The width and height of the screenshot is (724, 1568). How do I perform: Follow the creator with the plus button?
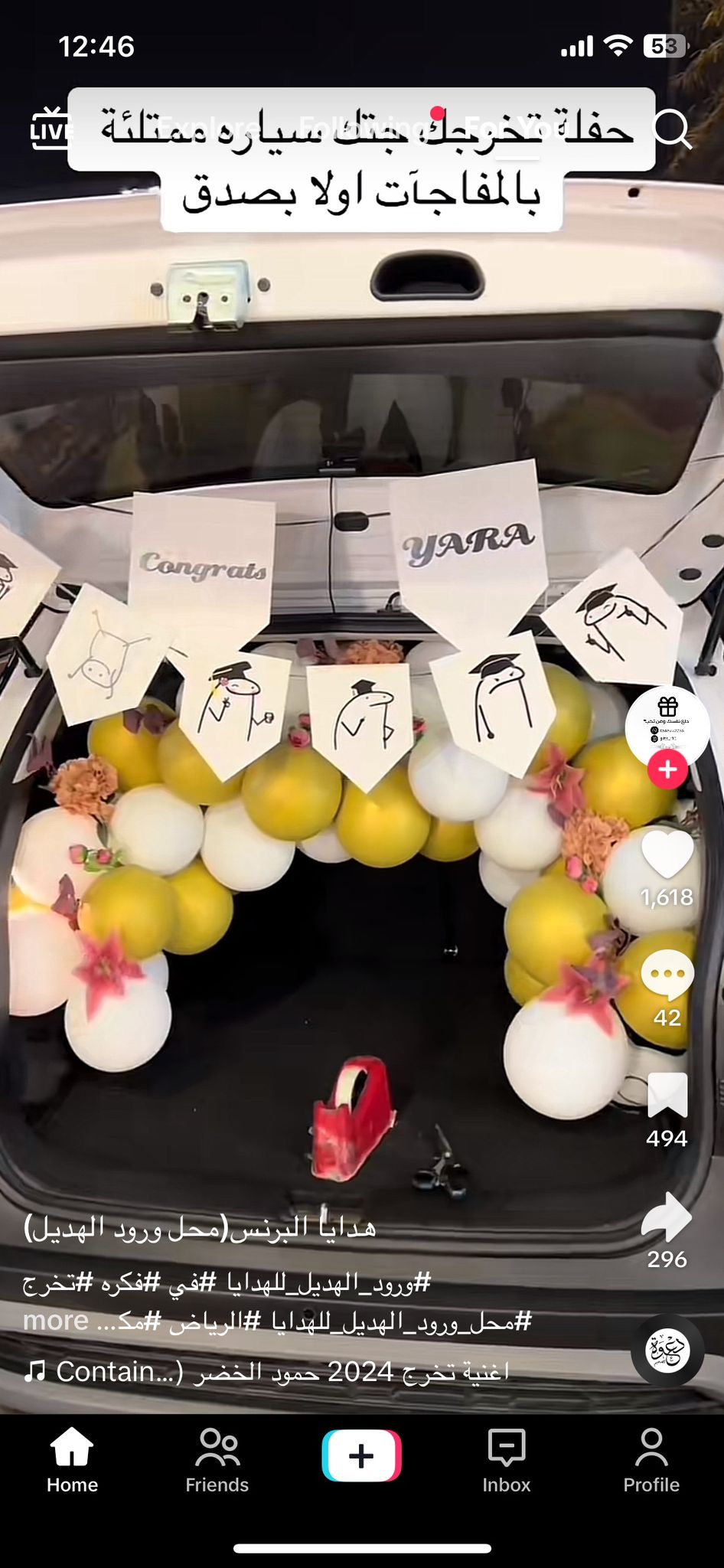coord(667,769)
